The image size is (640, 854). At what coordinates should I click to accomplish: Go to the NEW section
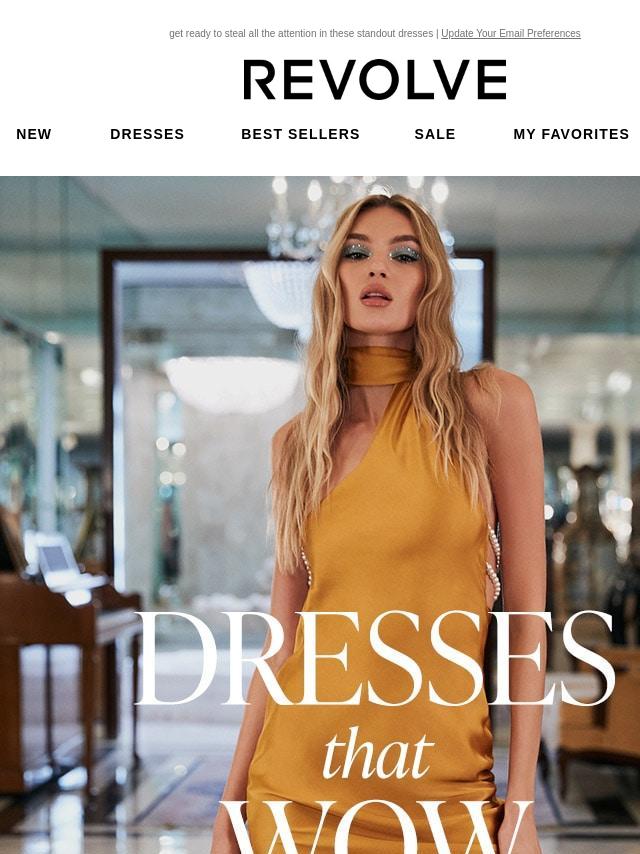click(34, 134)
